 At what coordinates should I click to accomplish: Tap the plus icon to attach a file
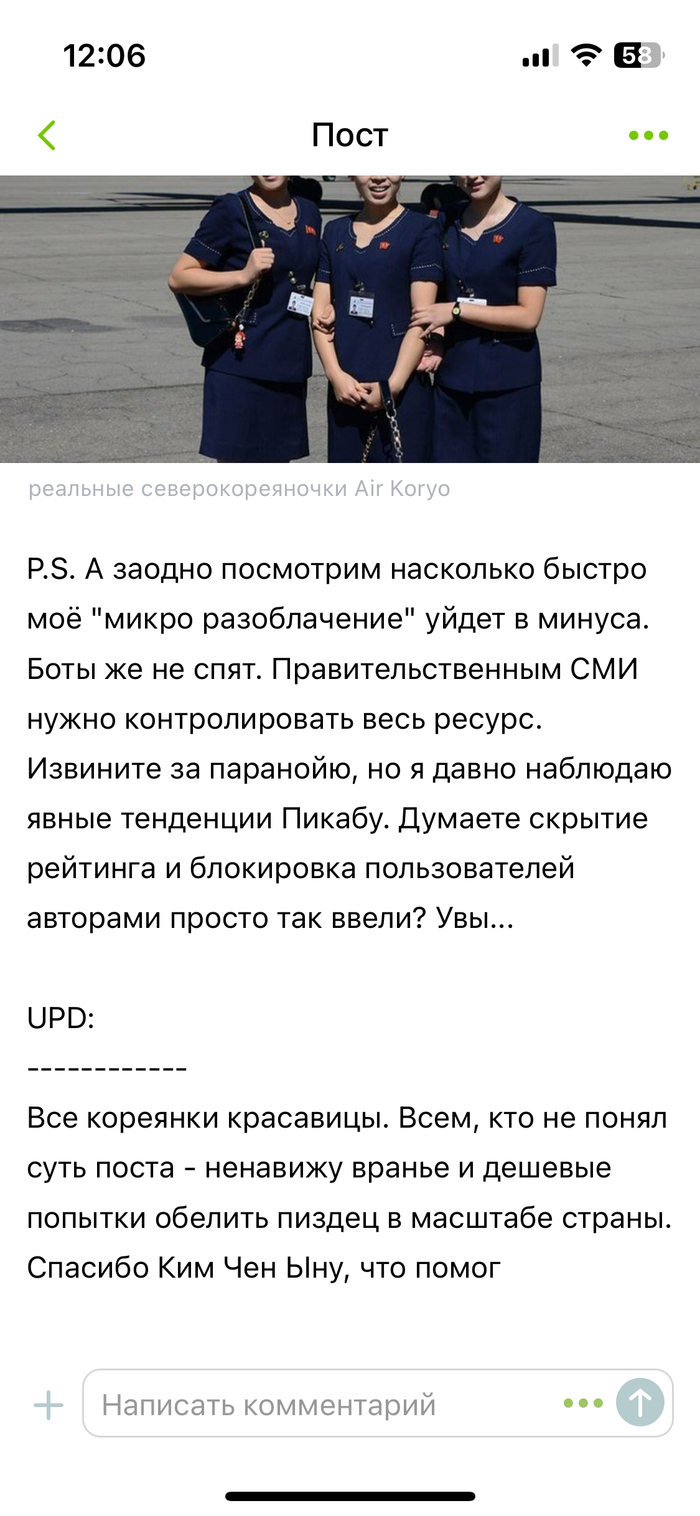tap(48, 1405)
